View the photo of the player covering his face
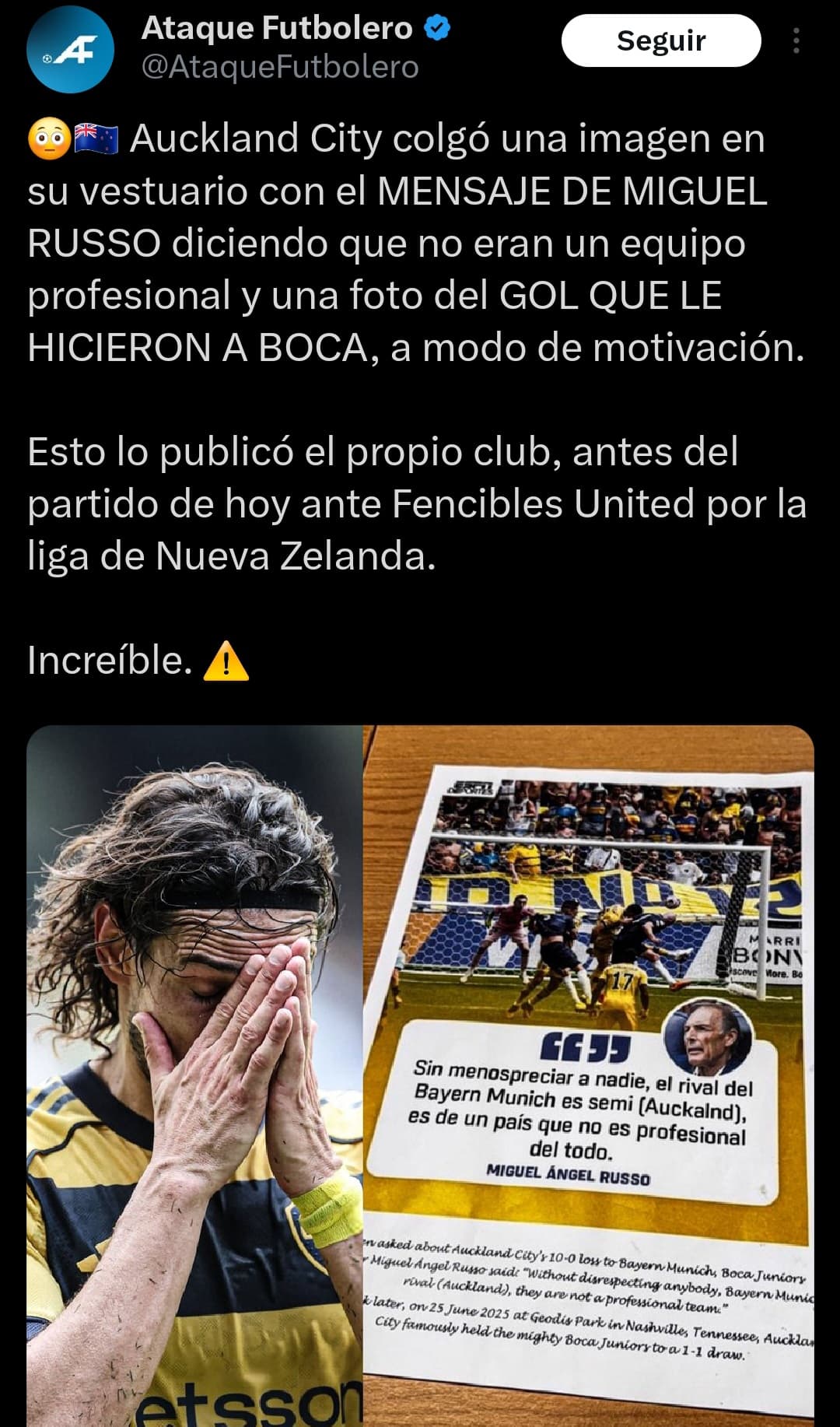This screenshot has height=1427, width=840. [194, 1076]
